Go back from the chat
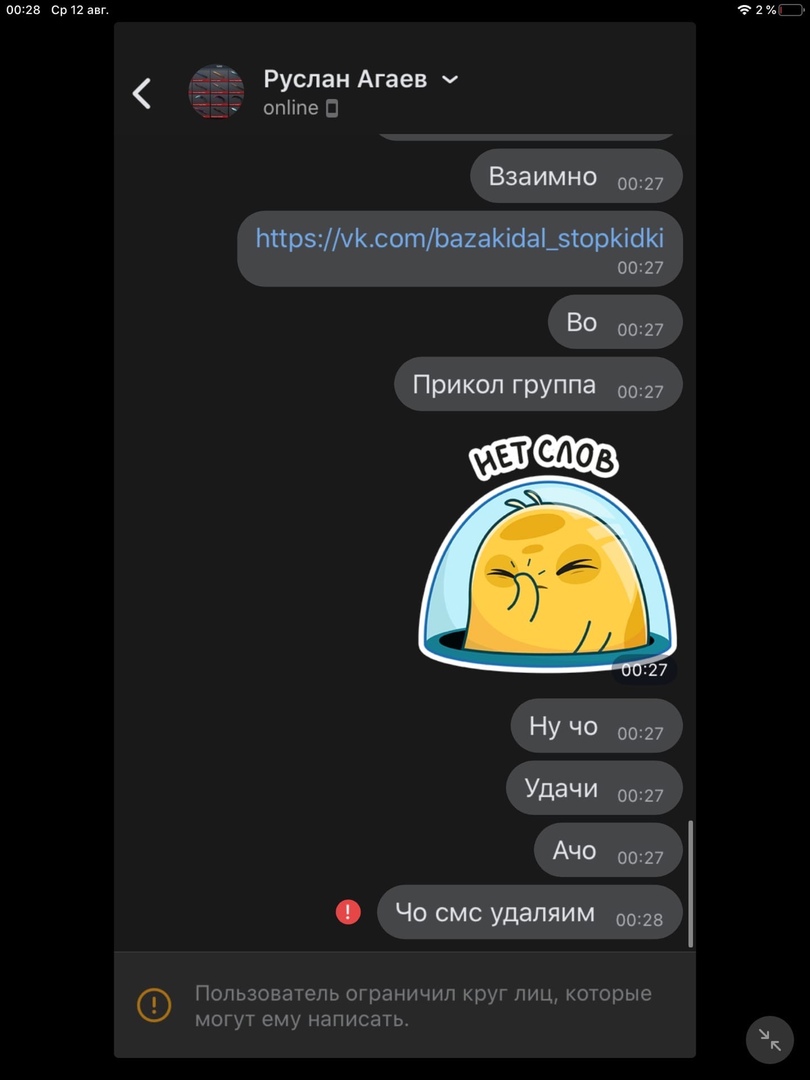Viewport: 810px width, 1080px height. tap(142, 94)
